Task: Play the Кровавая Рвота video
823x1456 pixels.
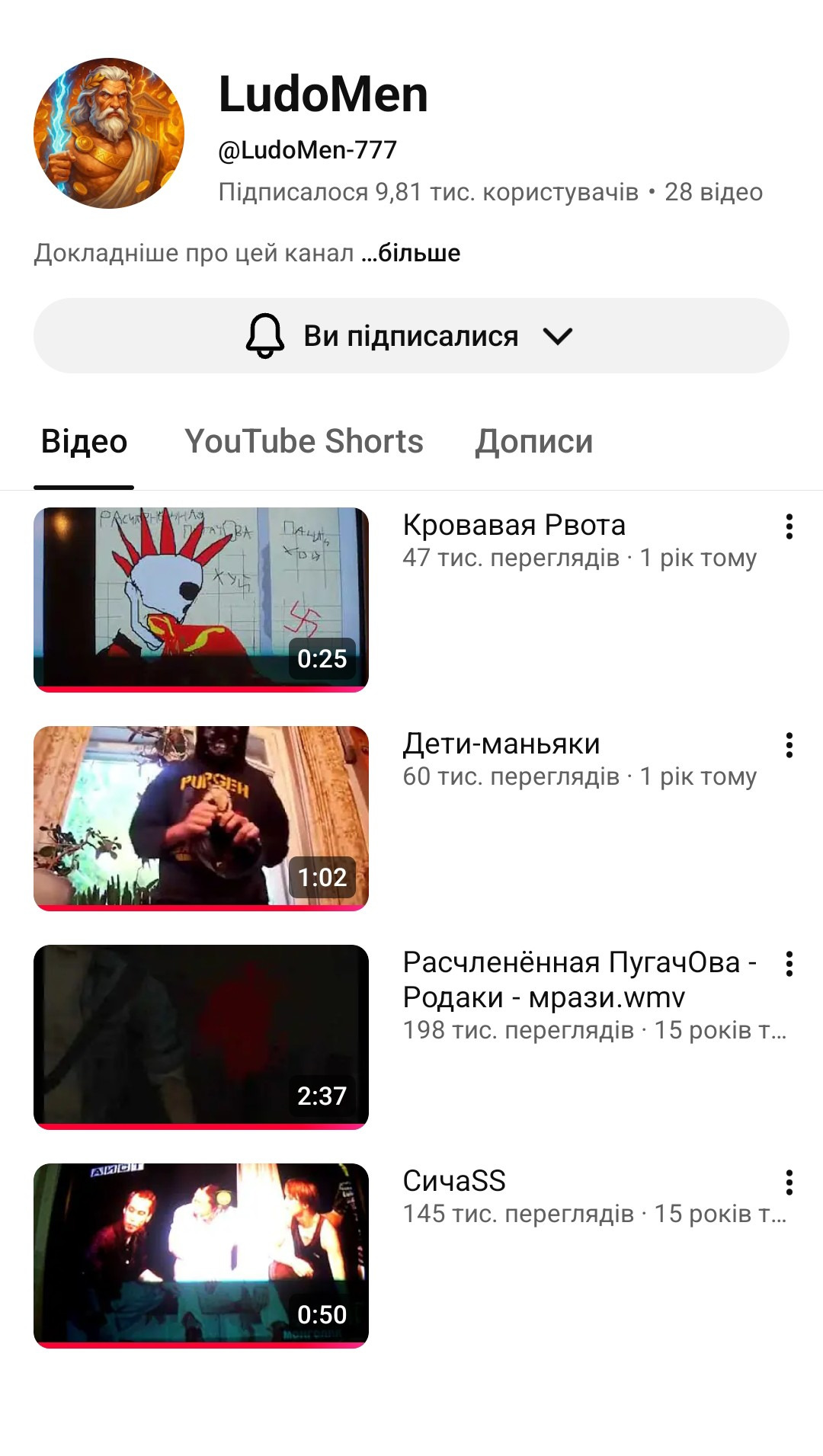Action: pyautogui.click(x=201, y=599)
